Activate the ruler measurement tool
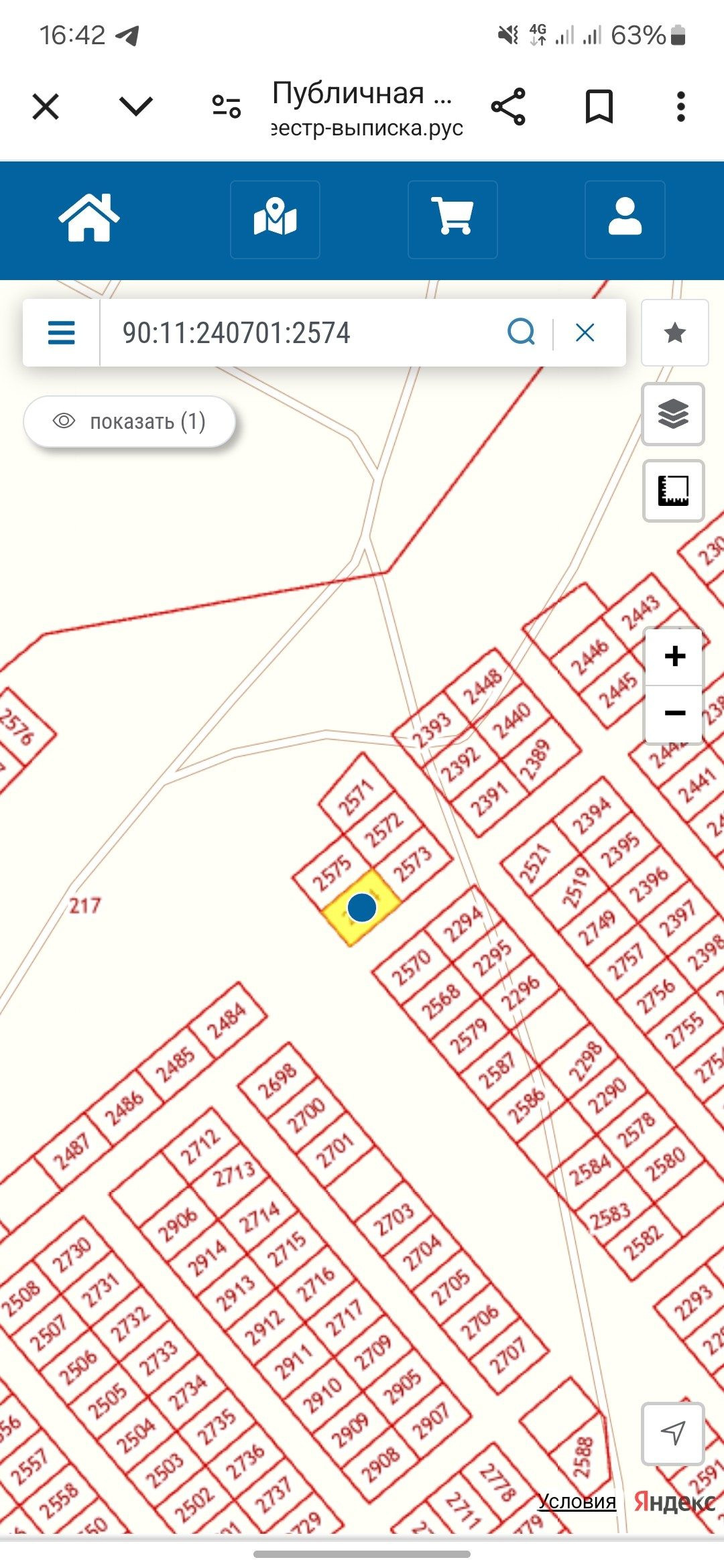This screenshot has height=1568, width=724. click(x=673, y=491)
